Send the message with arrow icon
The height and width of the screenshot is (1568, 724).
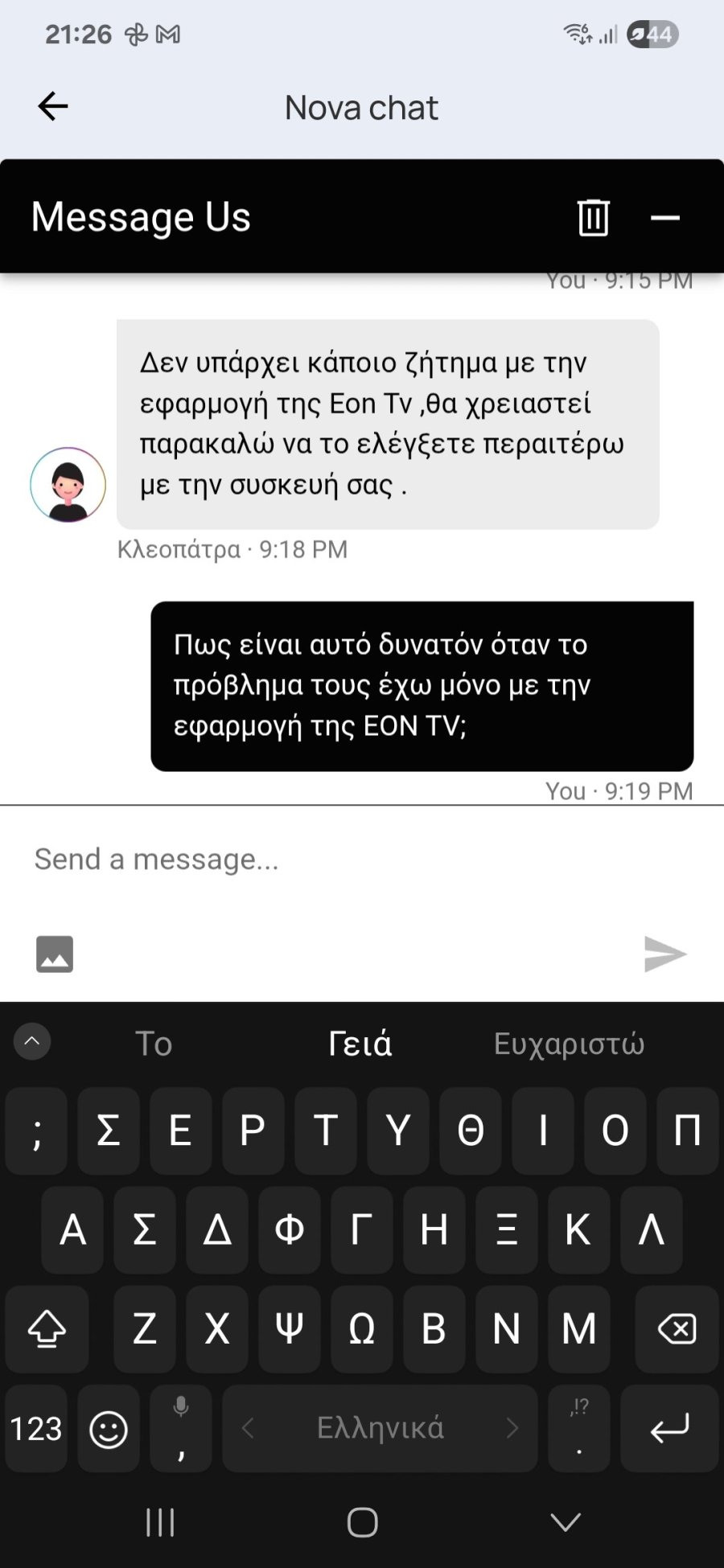[x=665, y=954]
